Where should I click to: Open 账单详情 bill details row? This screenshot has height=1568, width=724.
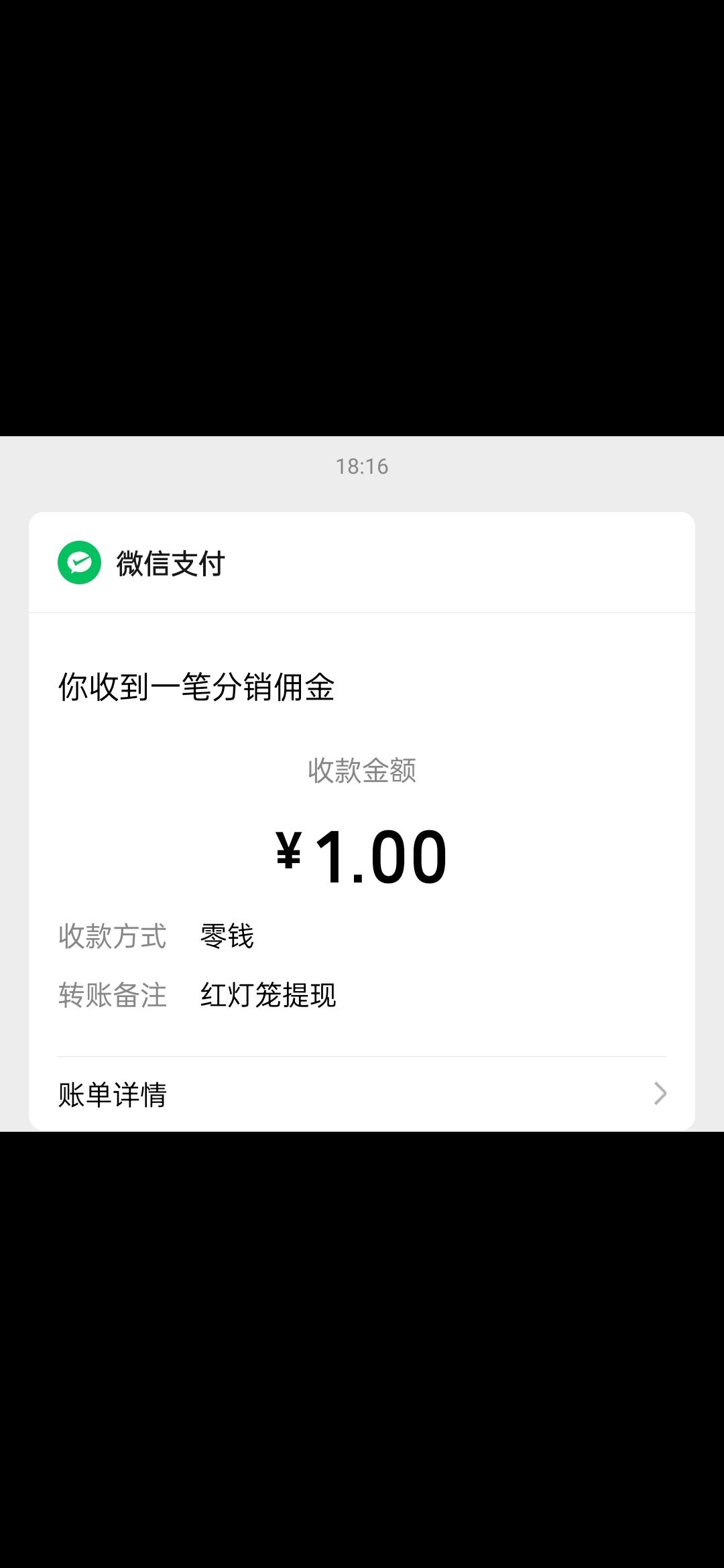(x=362, y=1094)
